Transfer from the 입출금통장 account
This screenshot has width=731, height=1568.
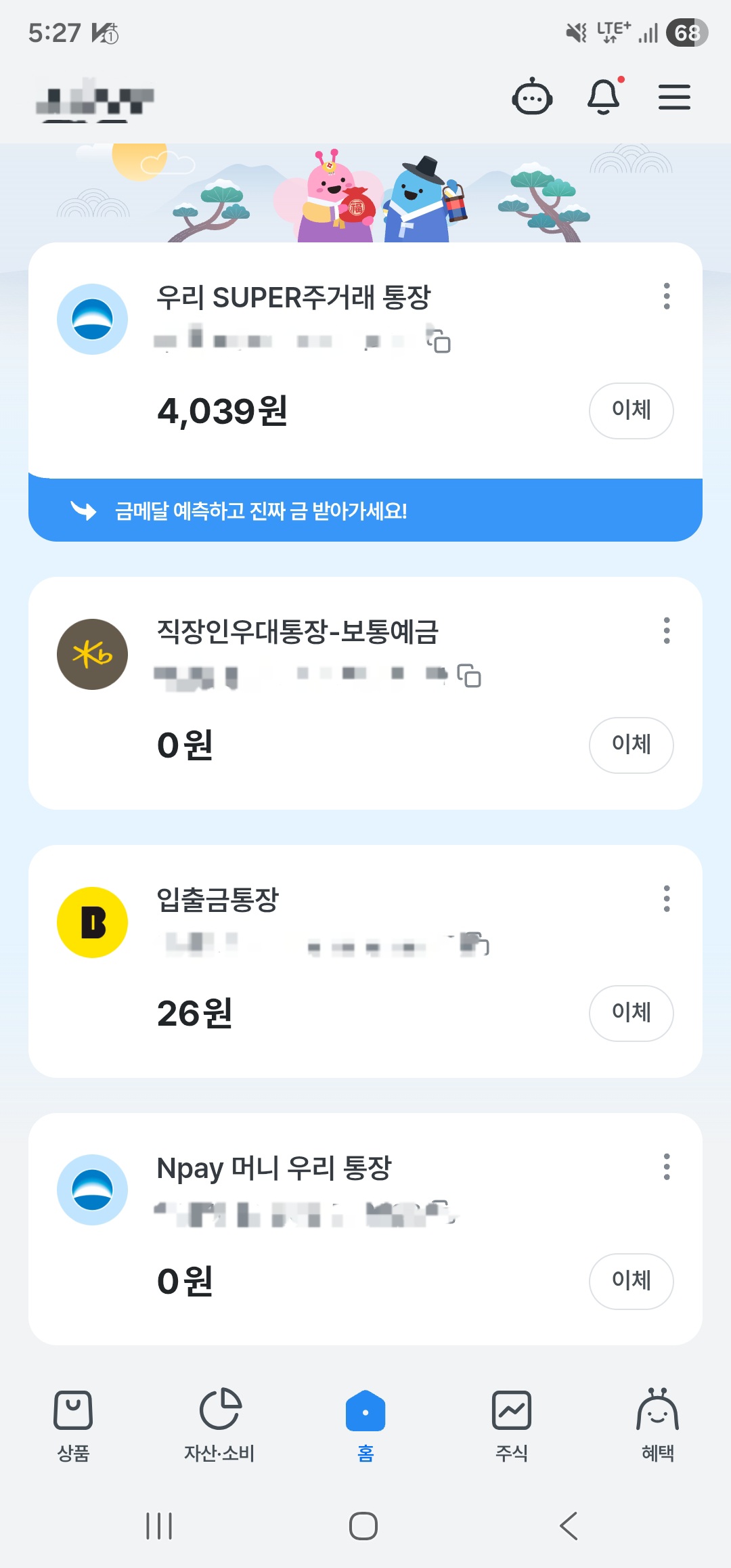click(631, 1013)
